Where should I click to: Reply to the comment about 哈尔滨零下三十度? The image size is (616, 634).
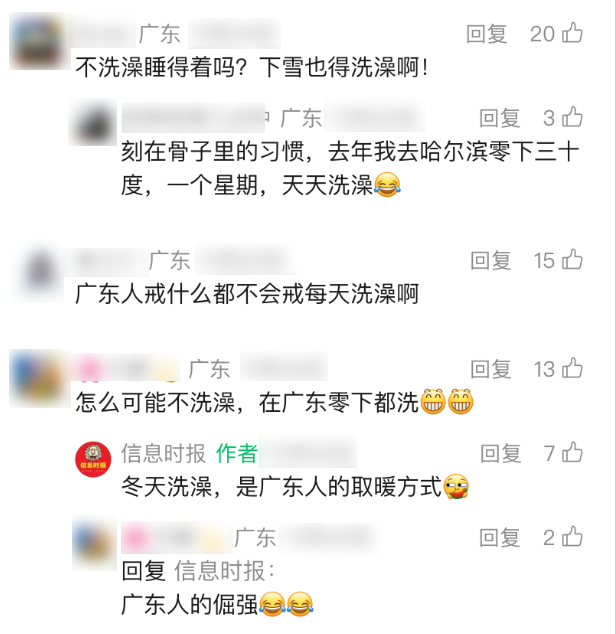(500, 118)
